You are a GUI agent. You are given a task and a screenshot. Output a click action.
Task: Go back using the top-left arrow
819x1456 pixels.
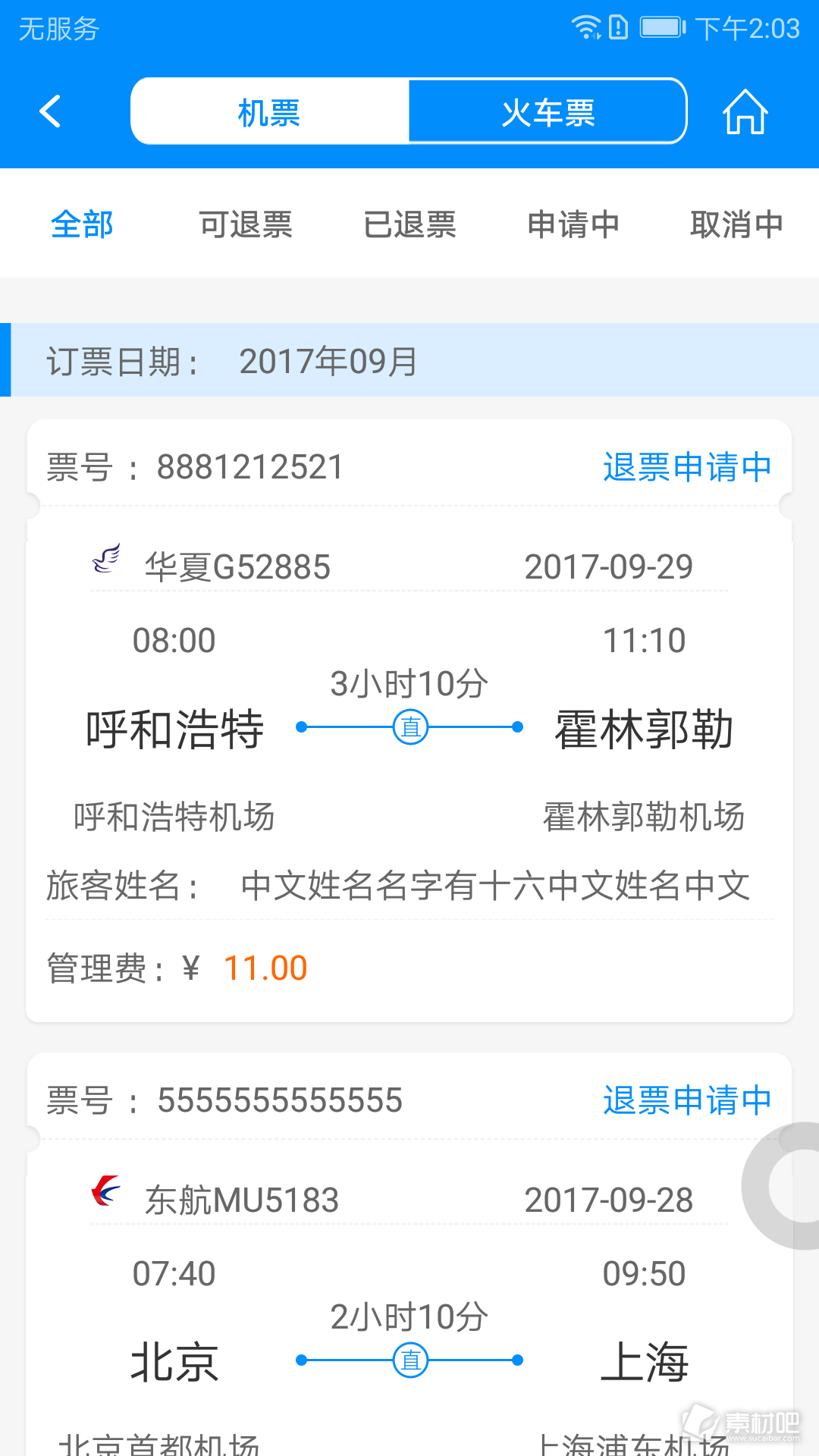[51, 111]
